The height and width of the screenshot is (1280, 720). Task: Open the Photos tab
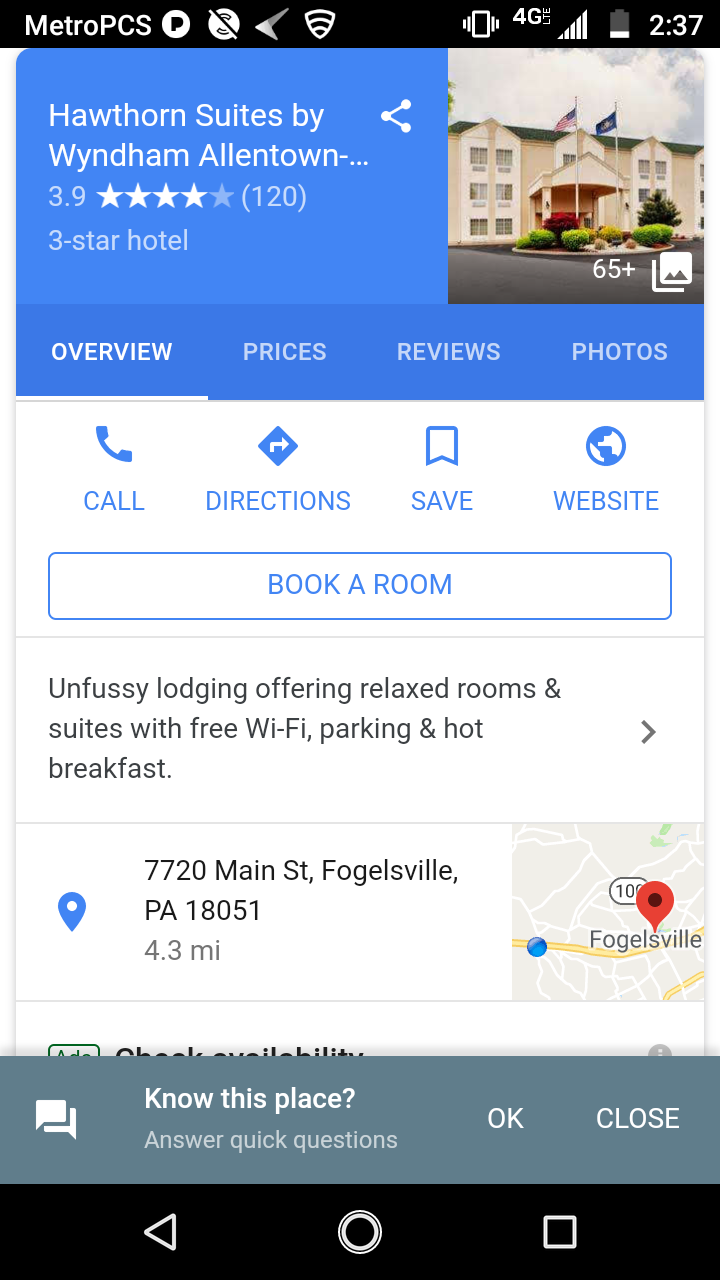coord(620,352)
